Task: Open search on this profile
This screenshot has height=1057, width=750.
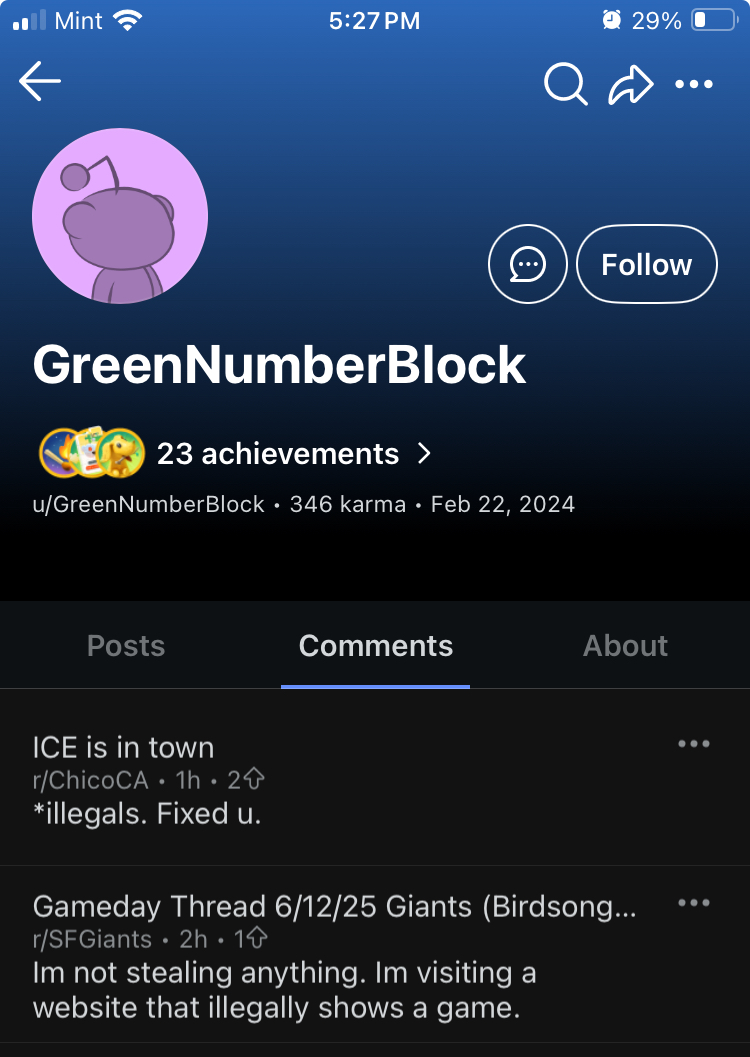Action: click(x=565, y=84)
